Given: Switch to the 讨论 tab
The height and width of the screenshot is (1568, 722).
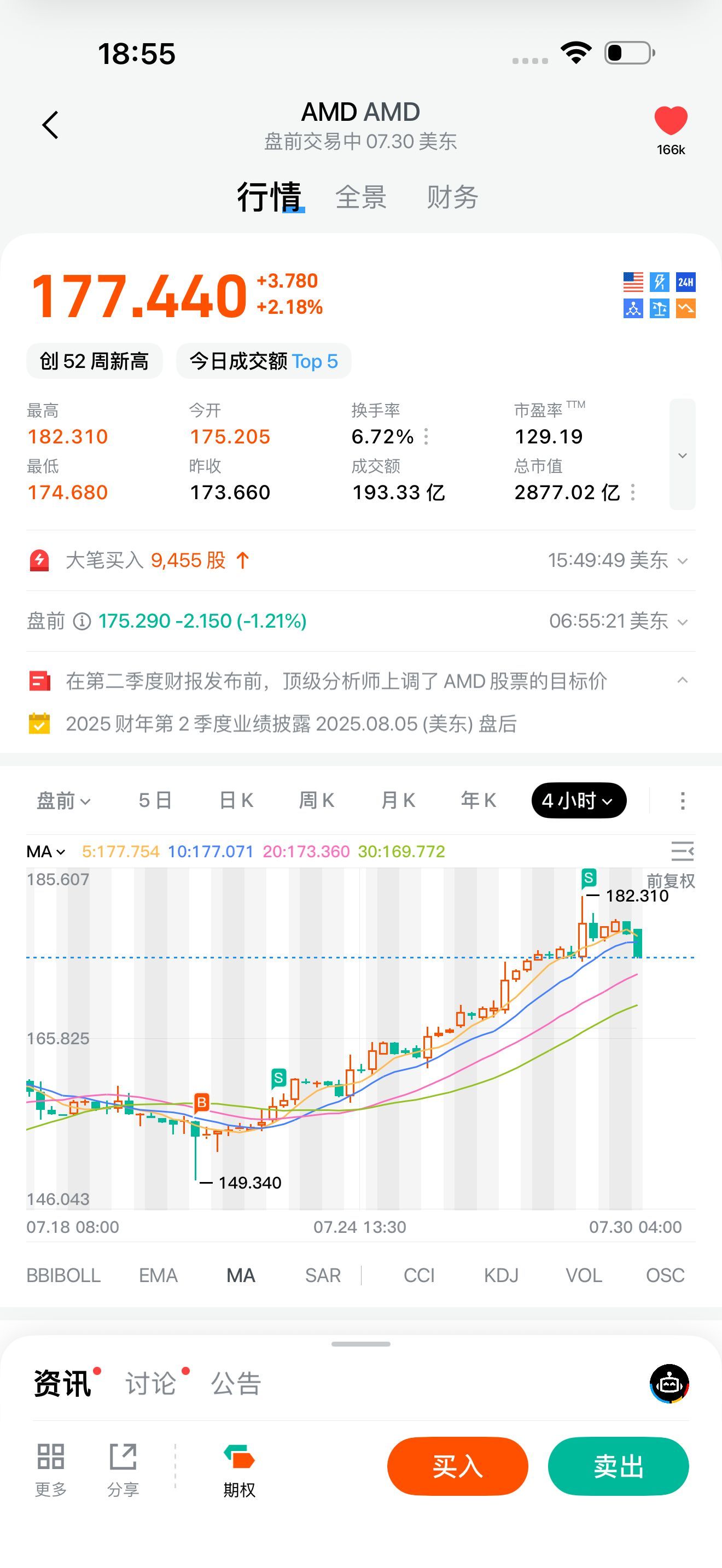Looking at the screenshot, I should [151, 1384].
